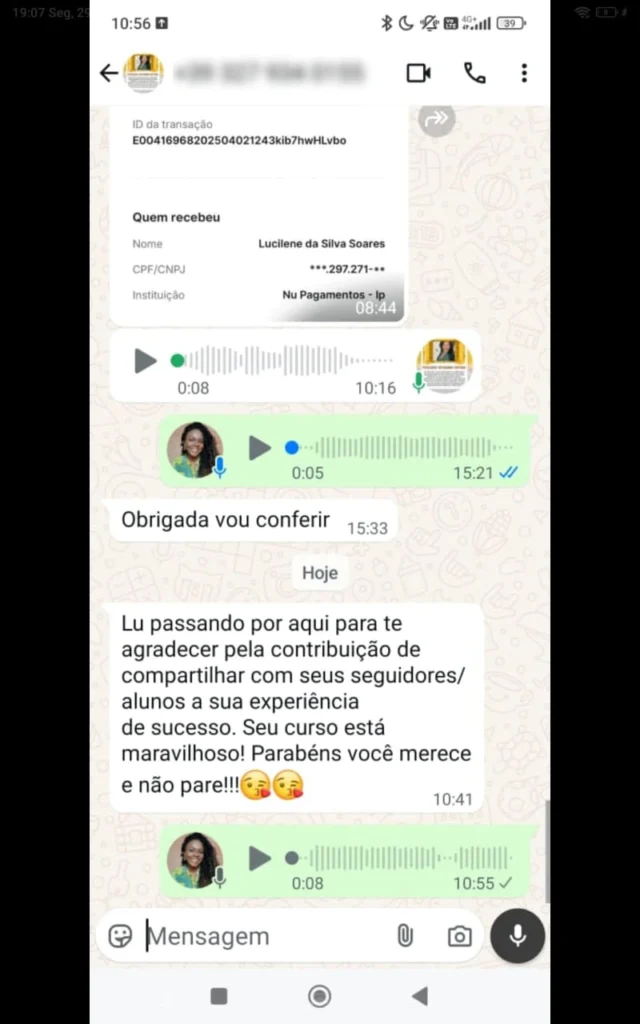The width and height of the screenshot is (640, 1024).
Task: Open the contact's profile picture in header
Action: [x=143, y=73]
